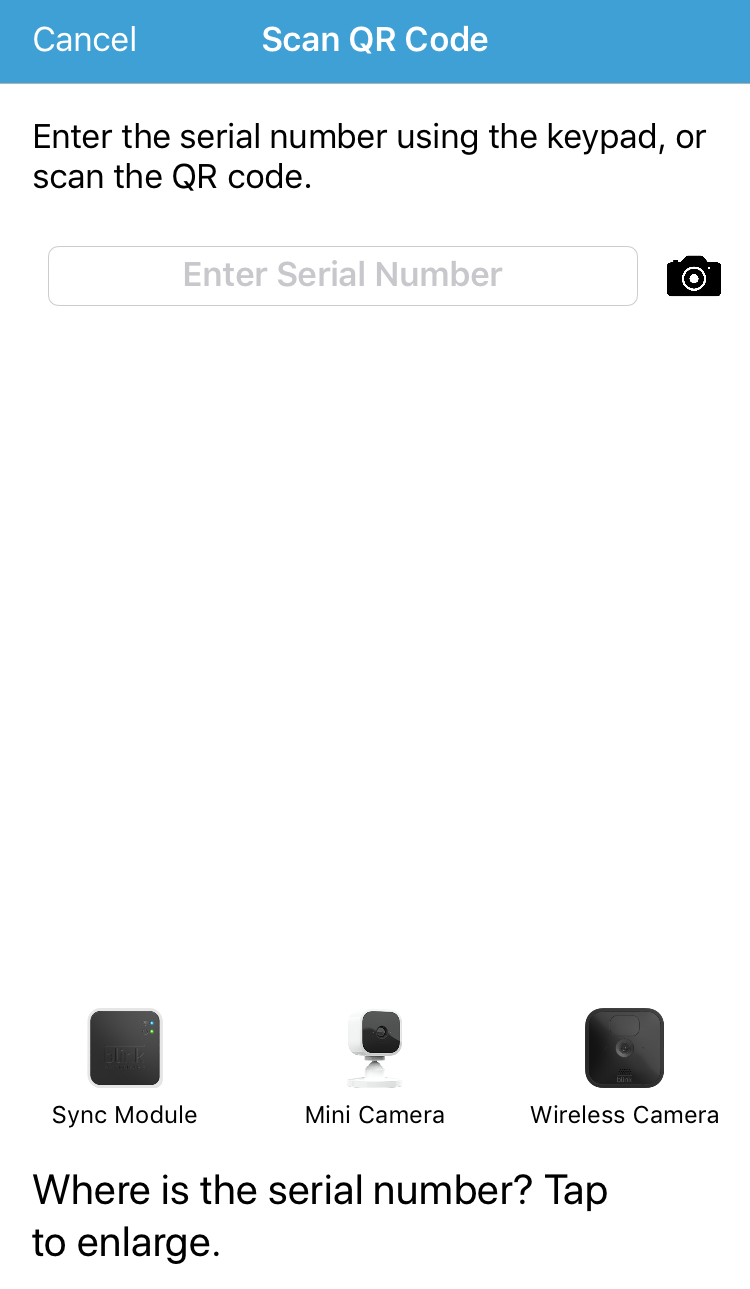Open the camera to scan QR code

pos(694,276)
